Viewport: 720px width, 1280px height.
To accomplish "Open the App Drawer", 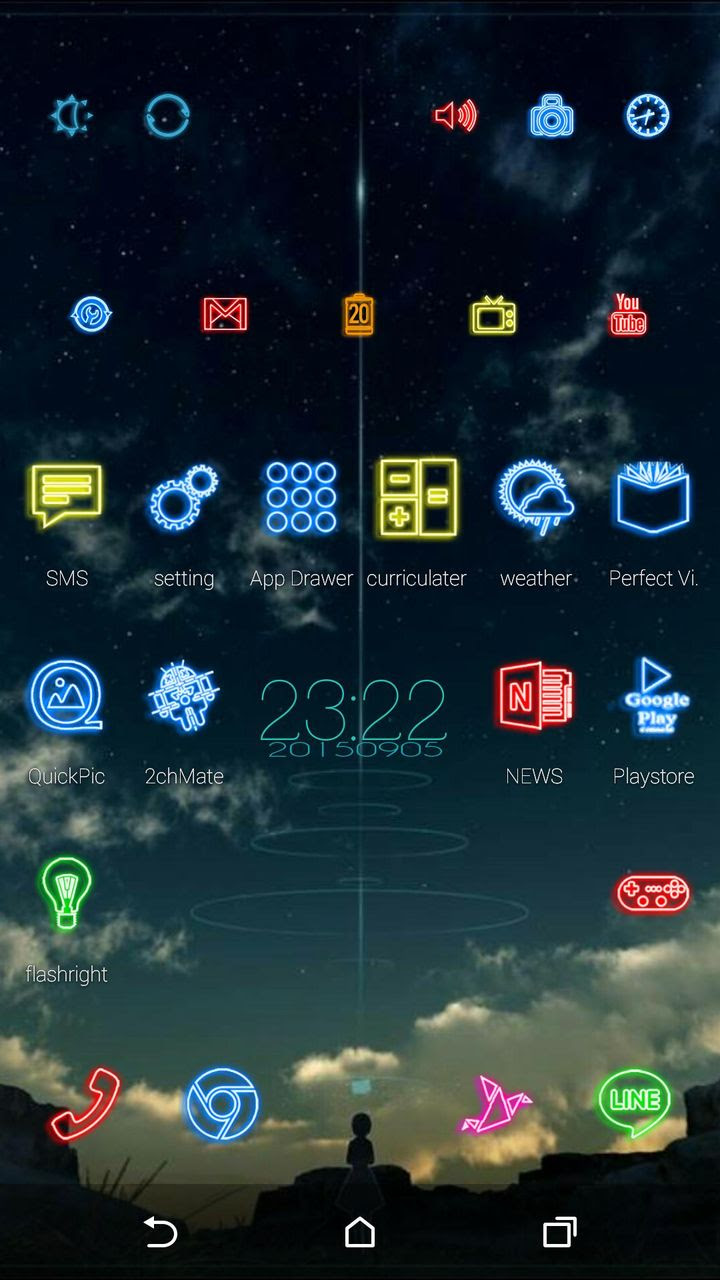I will [x=300, y=497].
